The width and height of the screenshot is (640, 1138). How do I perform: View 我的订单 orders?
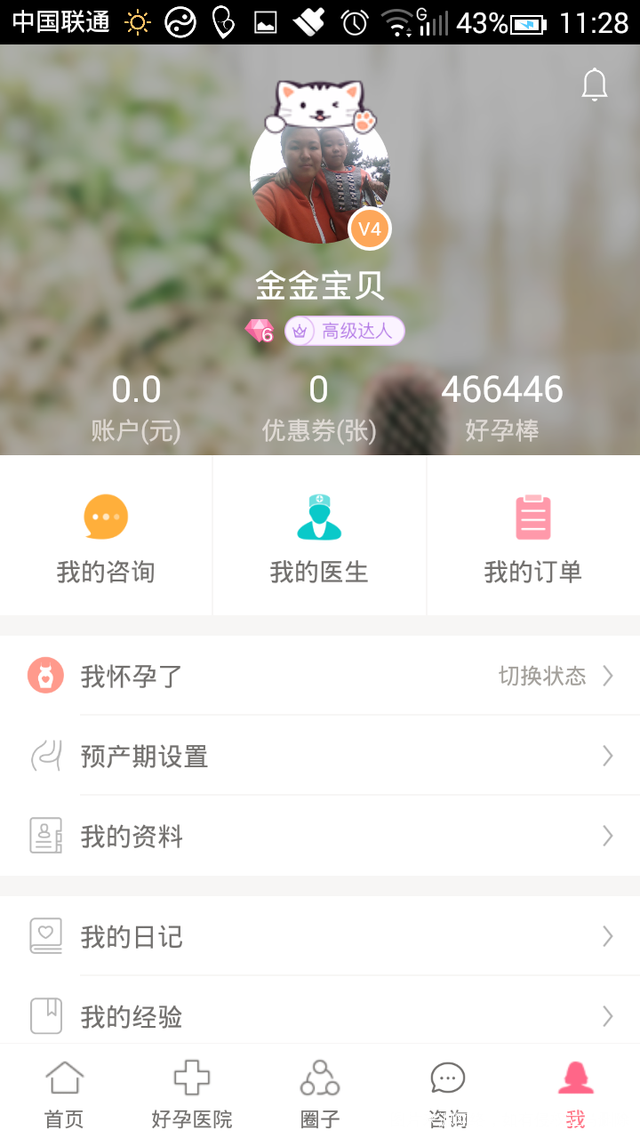click(533, 537)
